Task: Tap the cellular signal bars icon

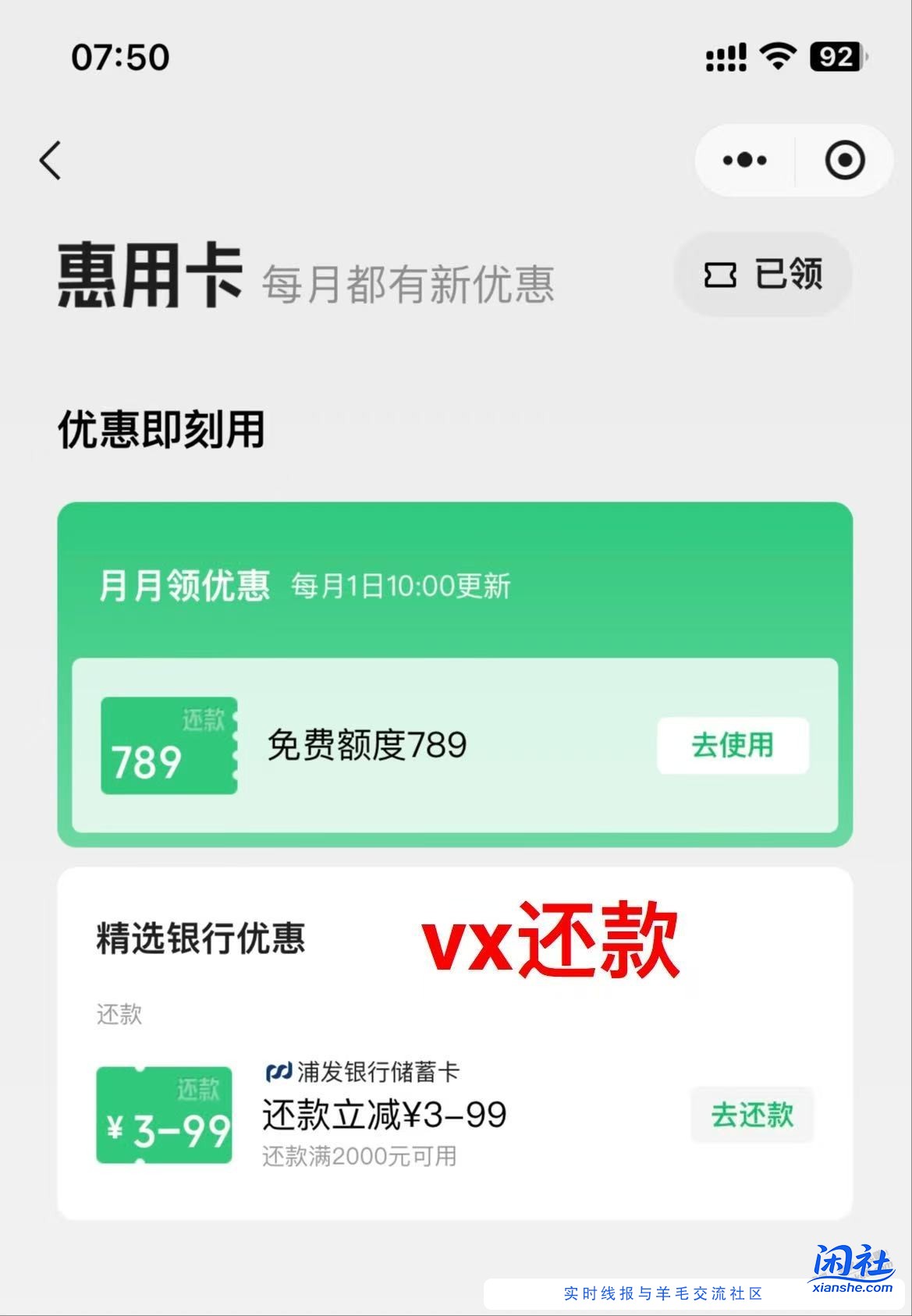Action: pyautogui.click(x=725, y=55)
